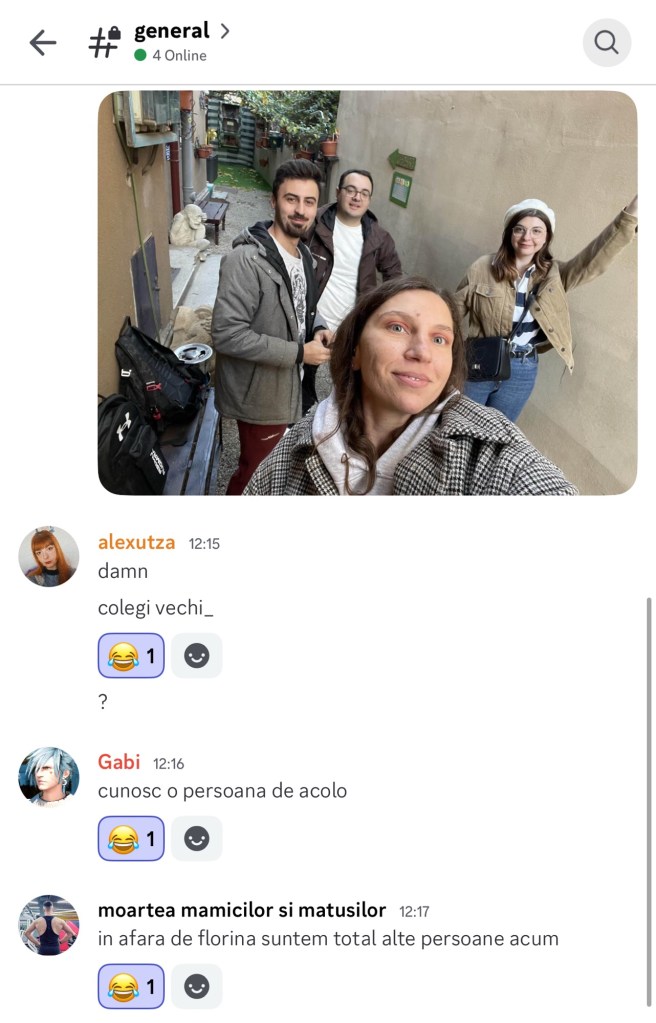Toggle laughing reaction on alexutza's message
656x1023 pixels.
tap(131, 656)
